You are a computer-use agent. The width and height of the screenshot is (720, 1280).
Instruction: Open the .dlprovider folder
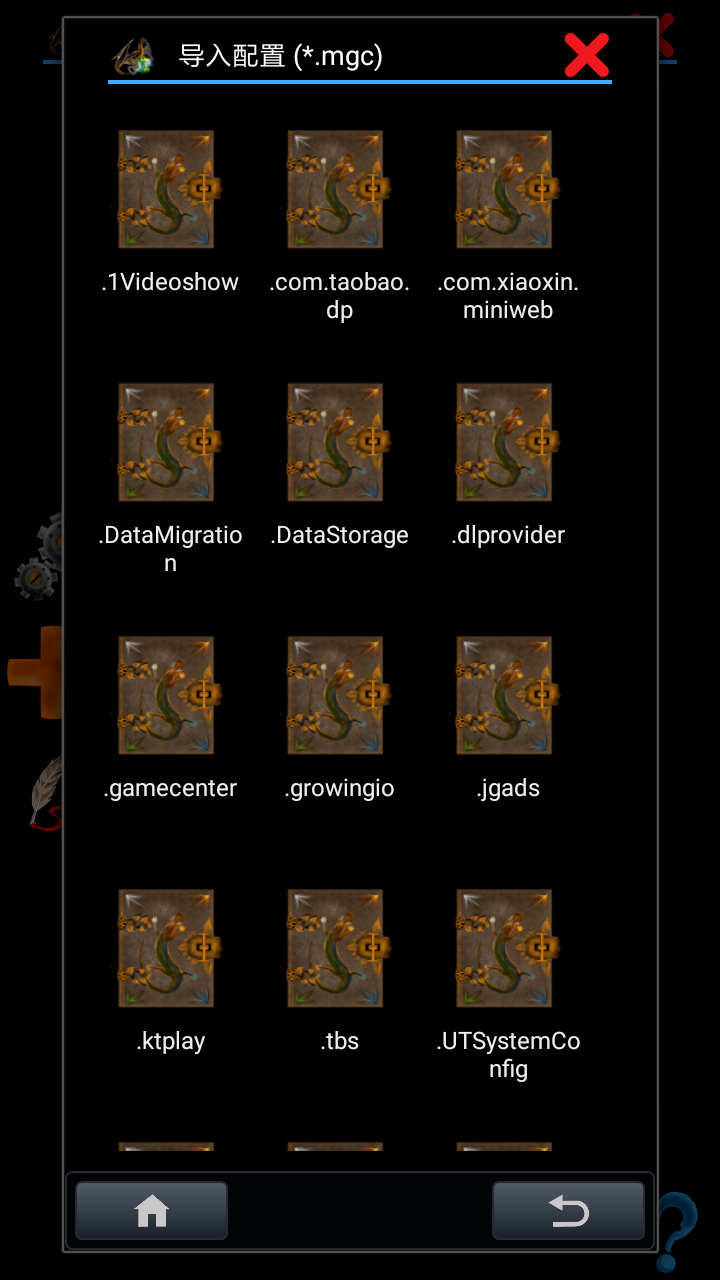[506, 443]
